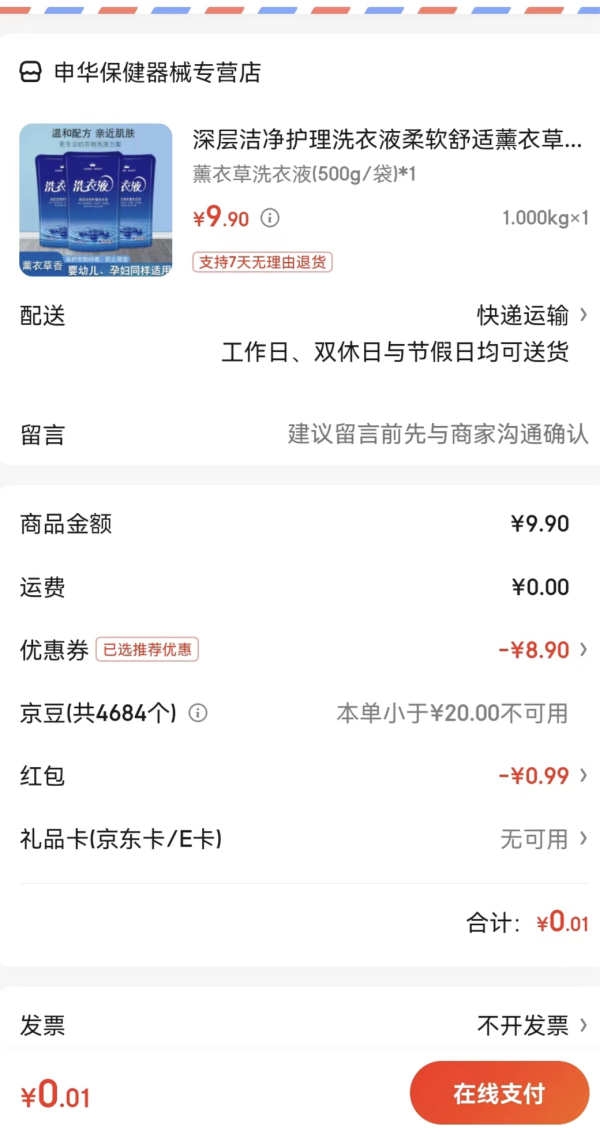
Task: Tap the info icon beside 京豆(共4684个)
Action: (x=198, y=713)
